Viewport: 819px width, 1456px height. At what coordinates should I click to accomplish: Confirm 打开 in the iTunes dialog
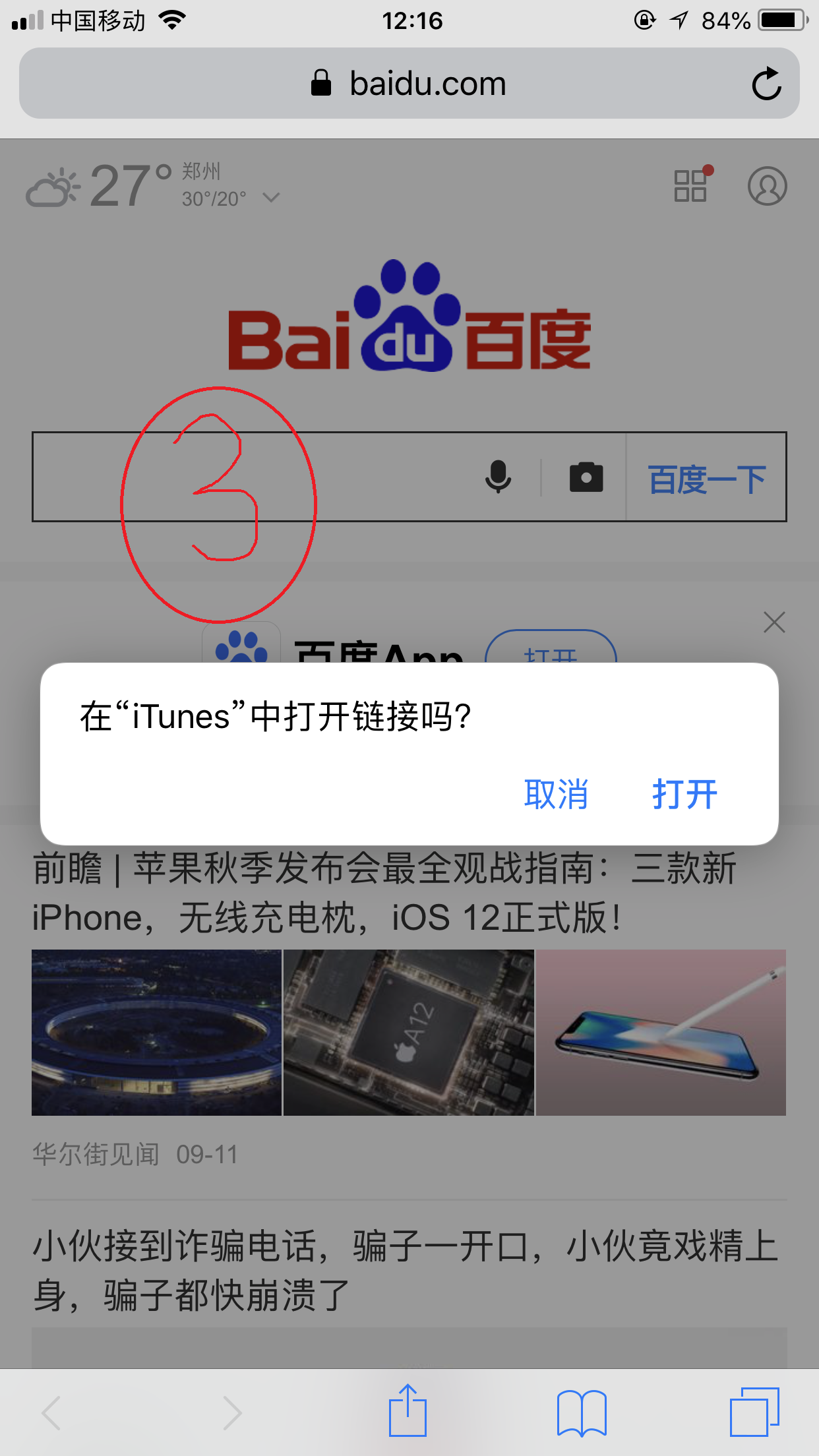click(x=684, y=793)
